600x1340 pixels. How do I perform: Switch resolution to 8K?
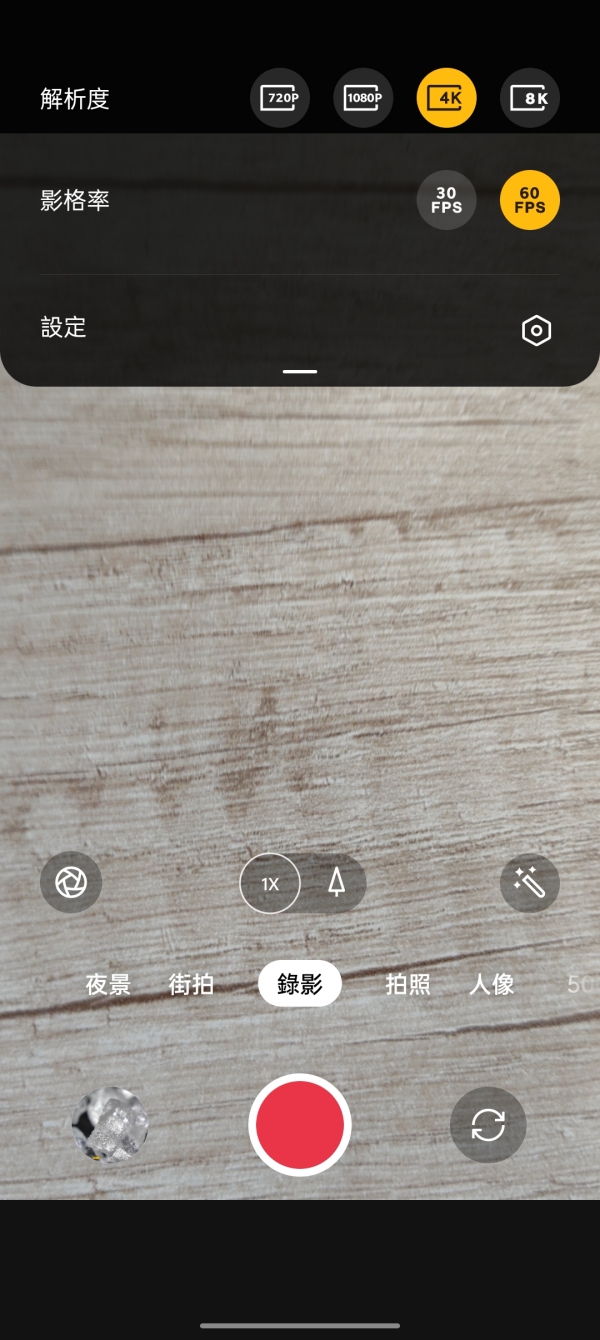529,98
